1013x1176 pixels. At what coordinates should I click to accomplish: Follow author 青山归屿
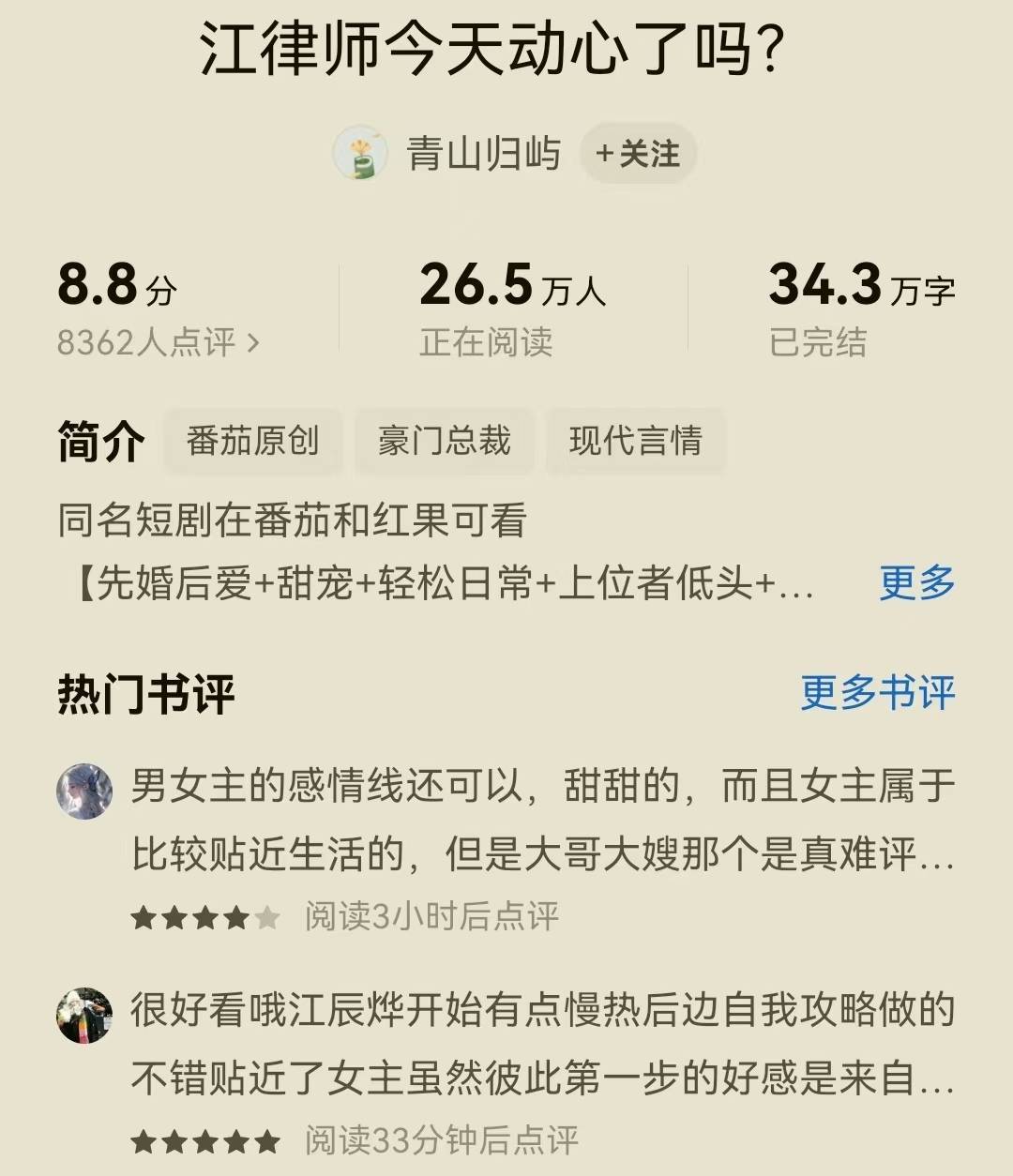point(638,154)
